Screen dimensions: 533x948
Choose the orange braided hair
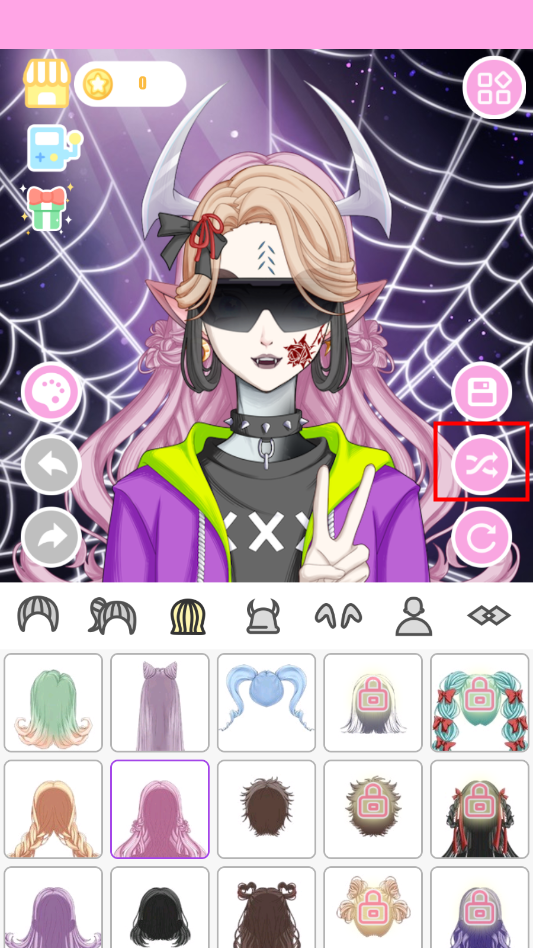tap(53, 809)
